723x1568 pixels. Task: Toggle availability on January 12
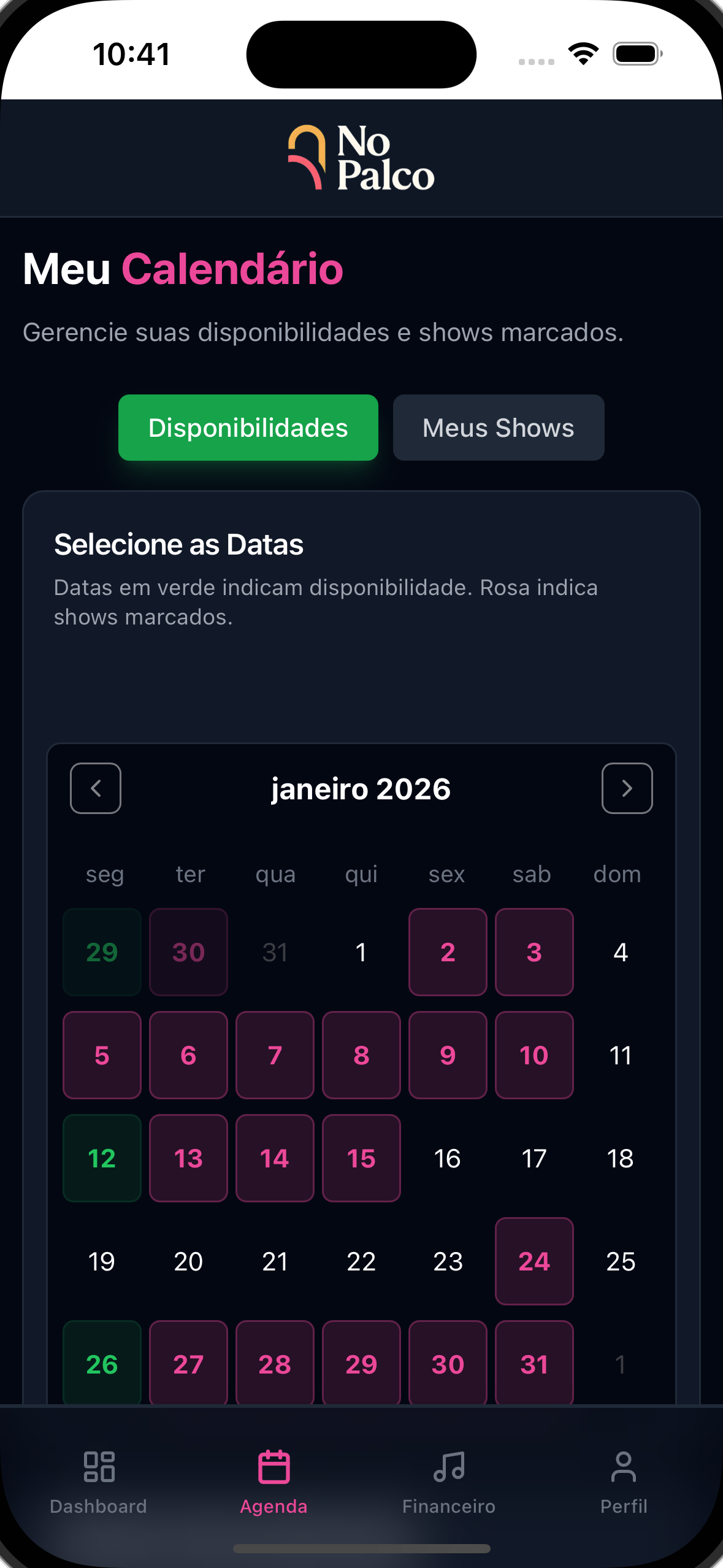tap(101, 1158)
